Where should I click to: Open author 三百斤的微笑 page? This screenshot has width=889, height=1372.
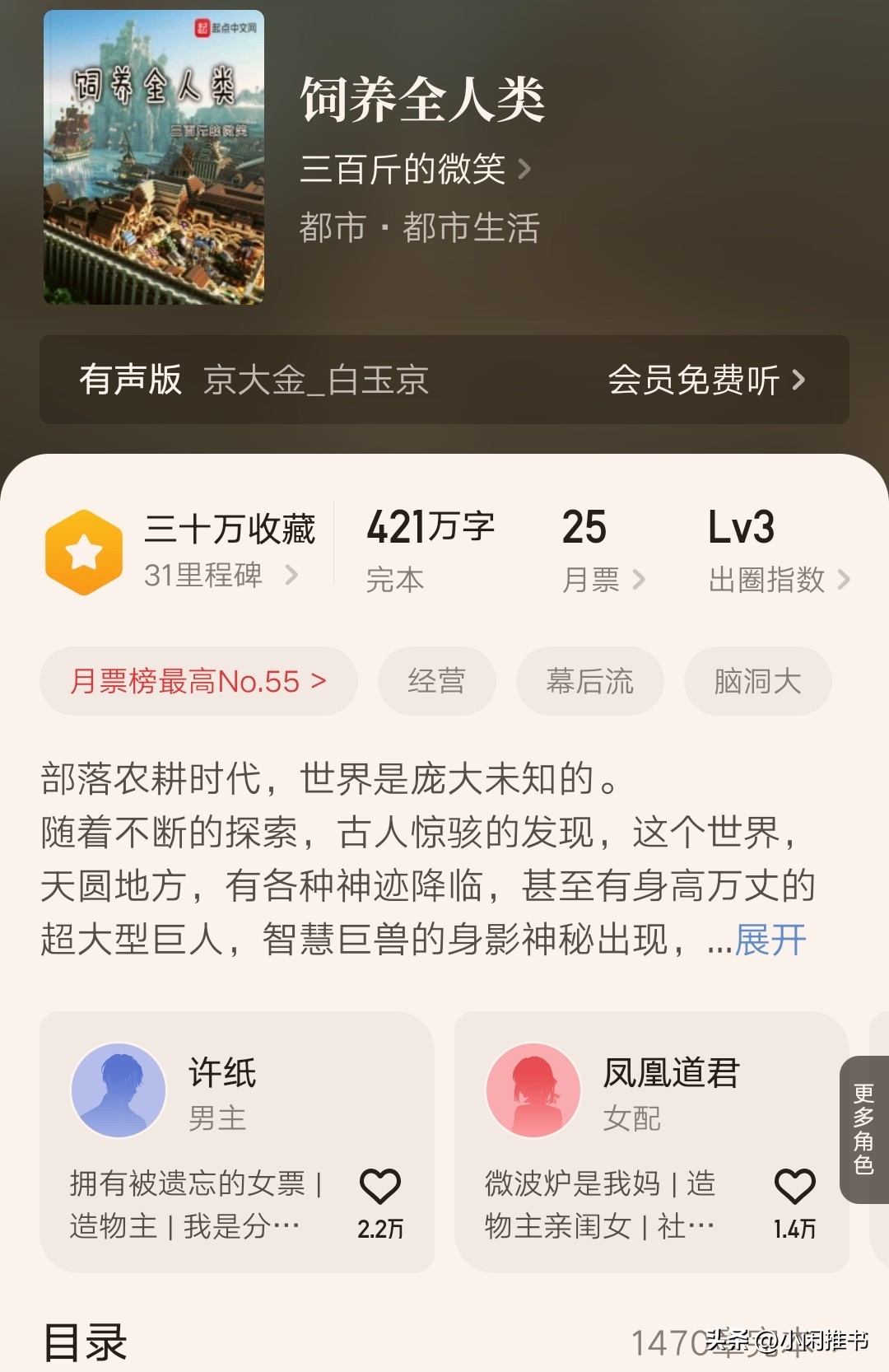(x=415, y=169)
